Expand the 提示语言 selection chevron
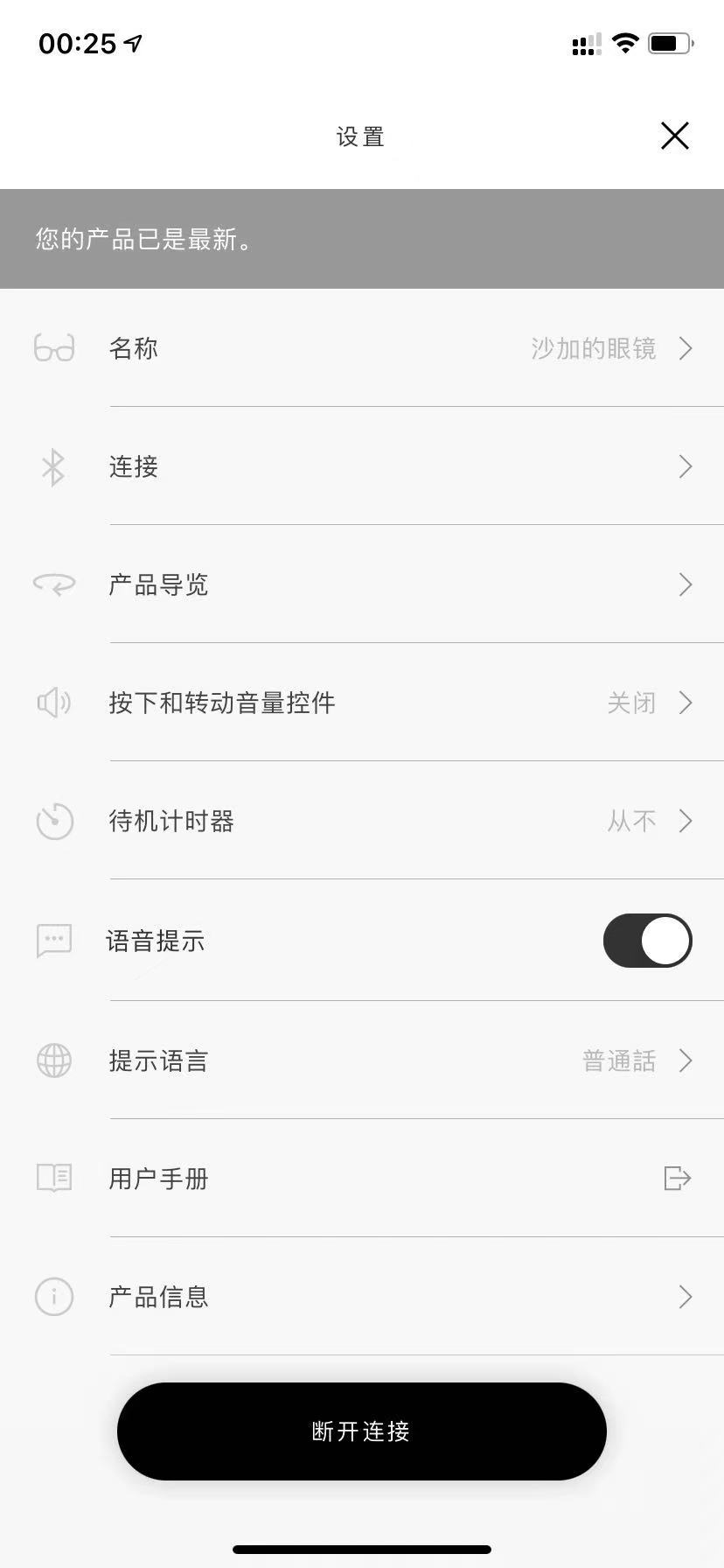The image size is (724, 1568). pyautogui.click(x=686, y=1060)
